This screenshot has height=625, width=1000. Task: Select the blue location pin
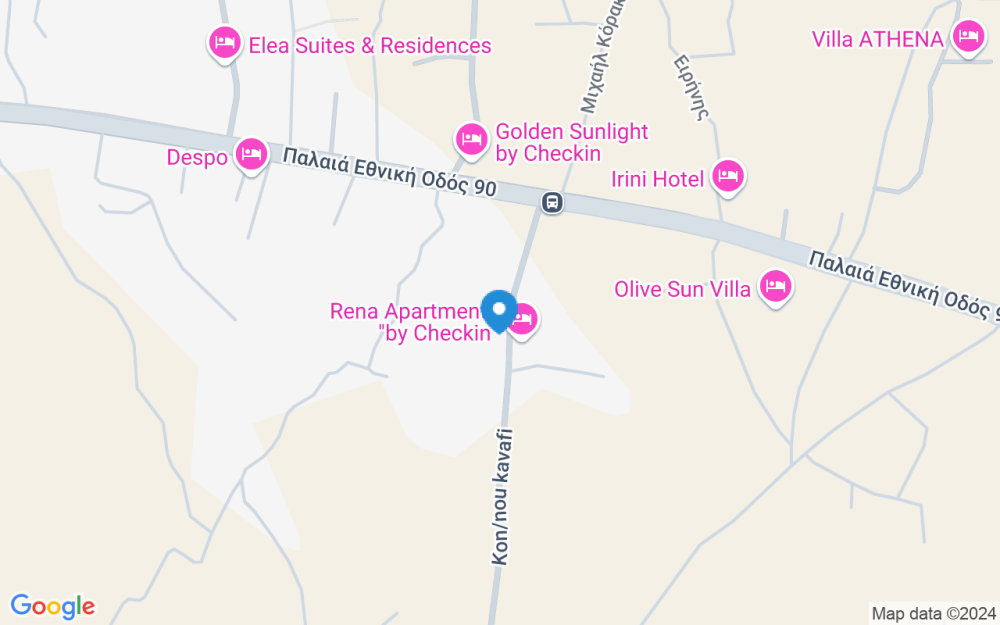point(499,311)
